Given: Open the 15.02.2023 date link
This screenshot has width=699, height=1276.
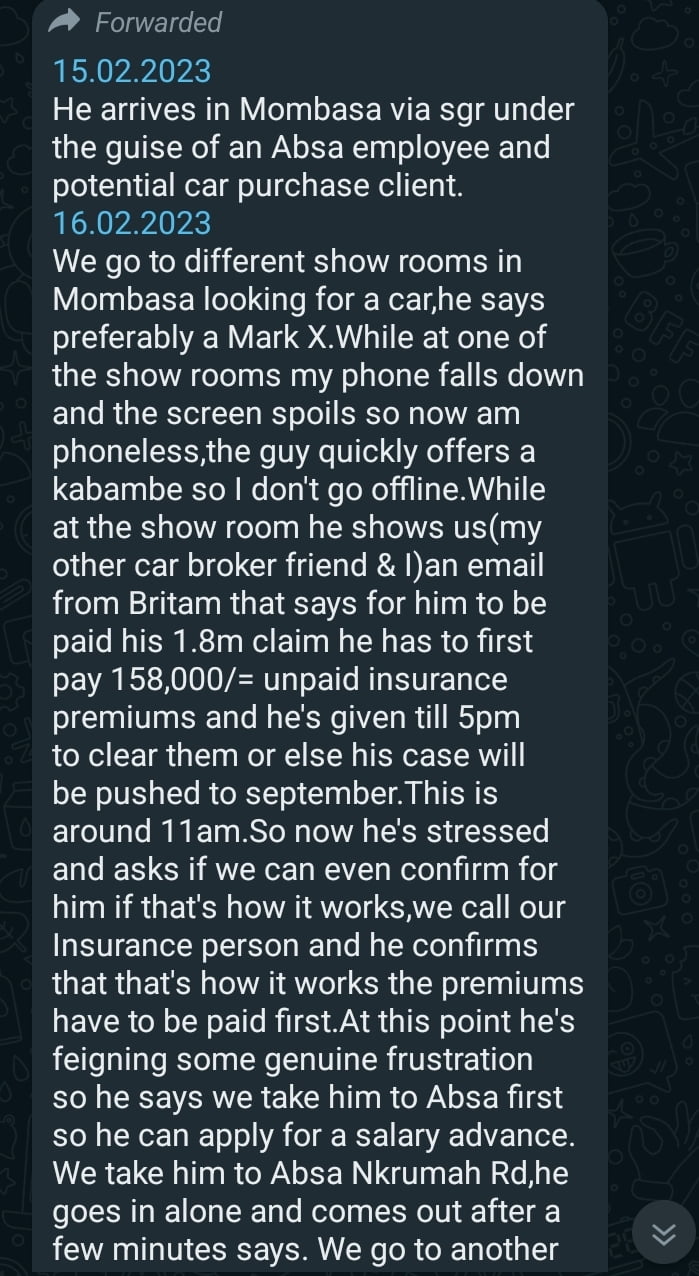Looking at the screenshot, I should point(132,71).
